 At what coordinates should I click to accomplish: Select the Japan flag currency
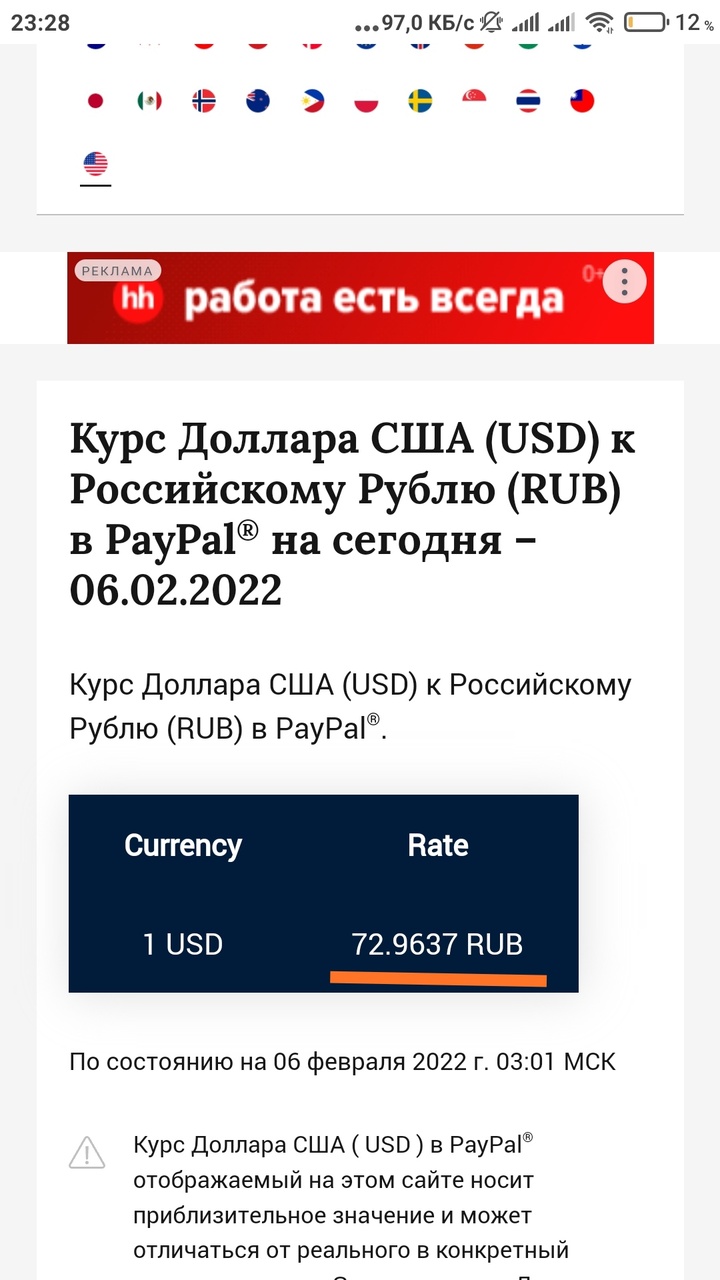tap(96, 101)
